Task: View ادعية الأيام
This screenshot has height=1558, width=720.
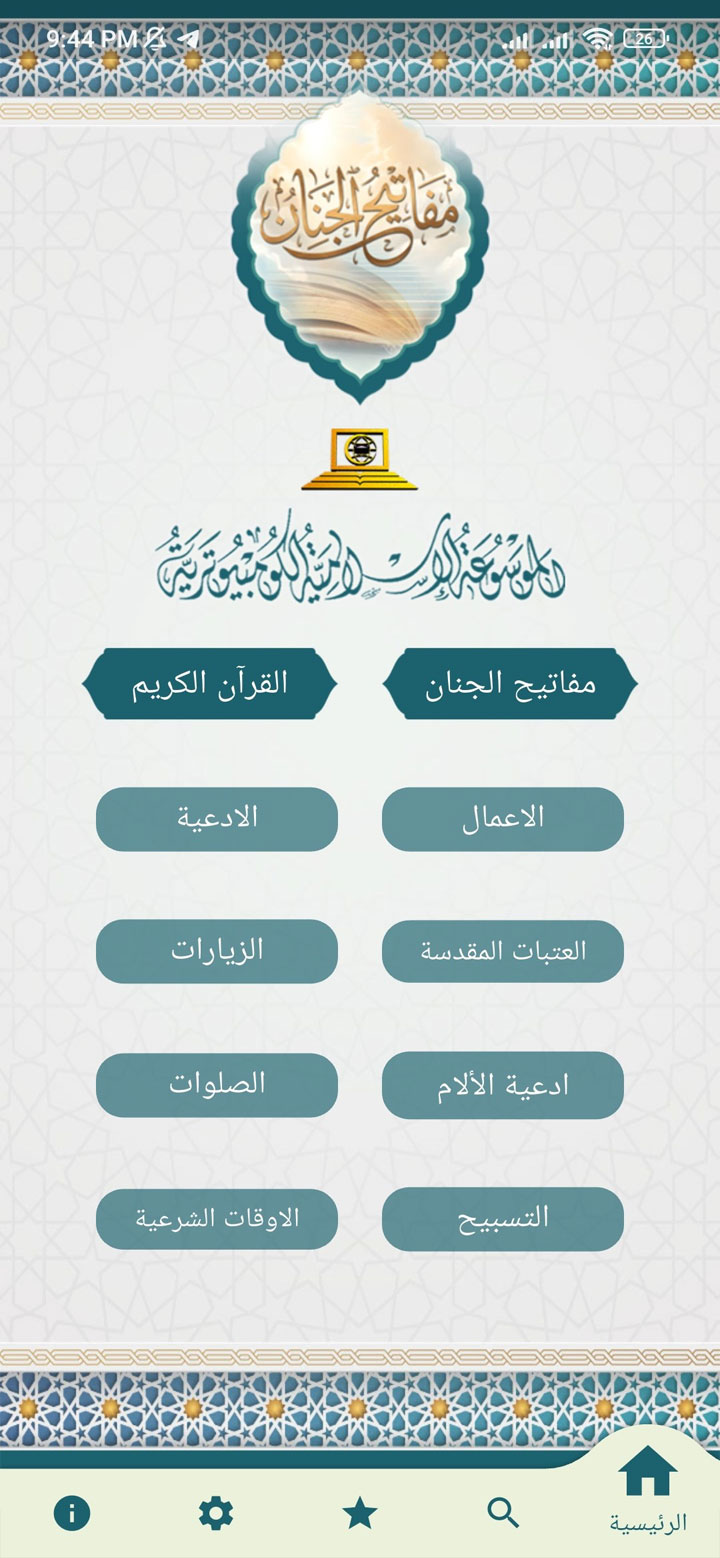Action: coord(503,1085)
